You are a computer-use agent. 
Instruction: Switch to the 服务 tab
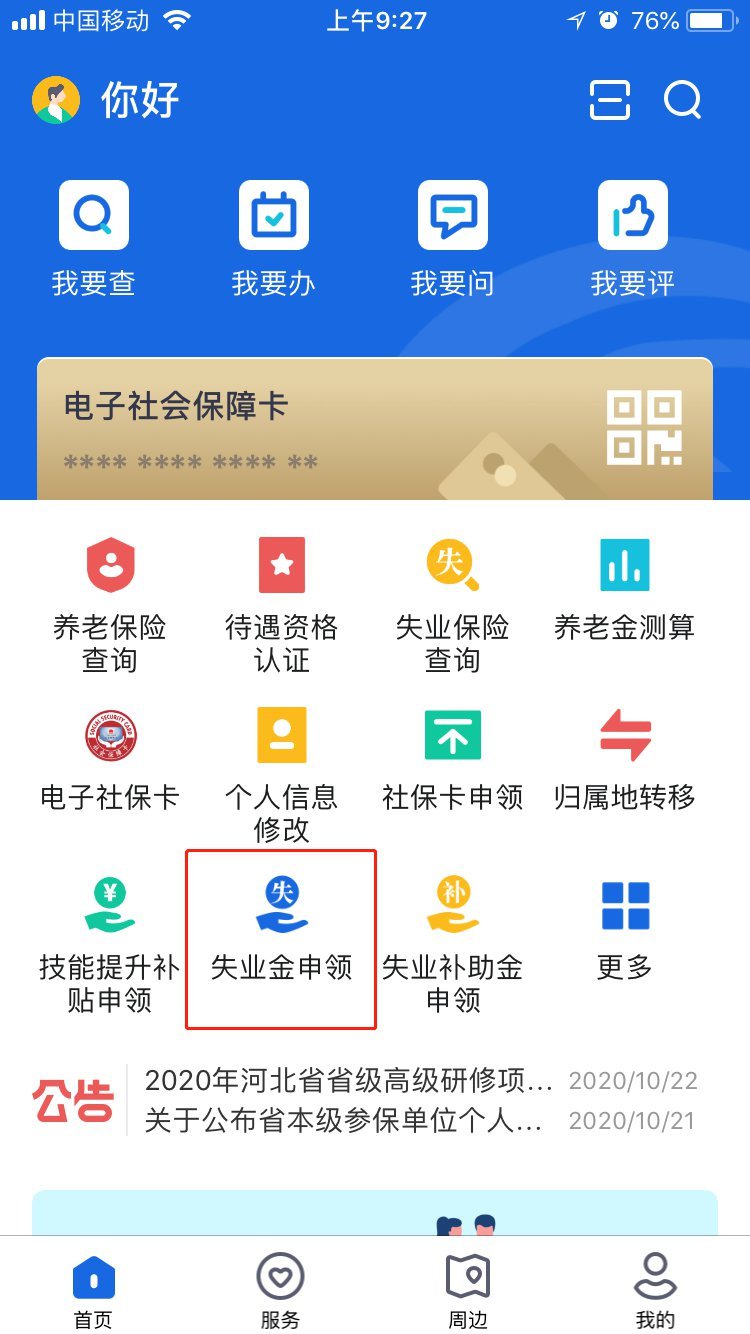tap(280, 1292)
